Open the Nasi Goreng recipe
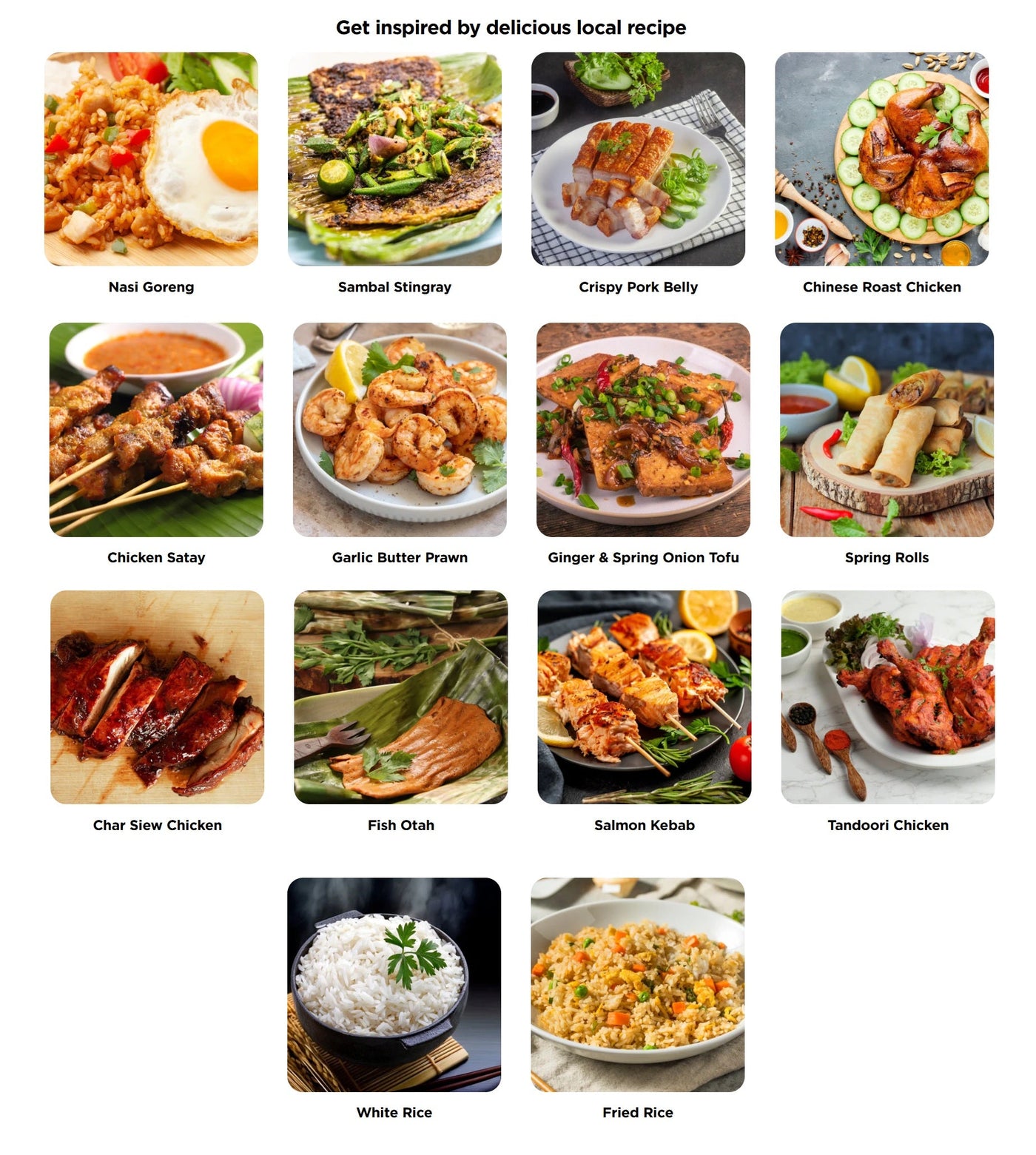The image size is (1036, 1155). pos(151,159)
